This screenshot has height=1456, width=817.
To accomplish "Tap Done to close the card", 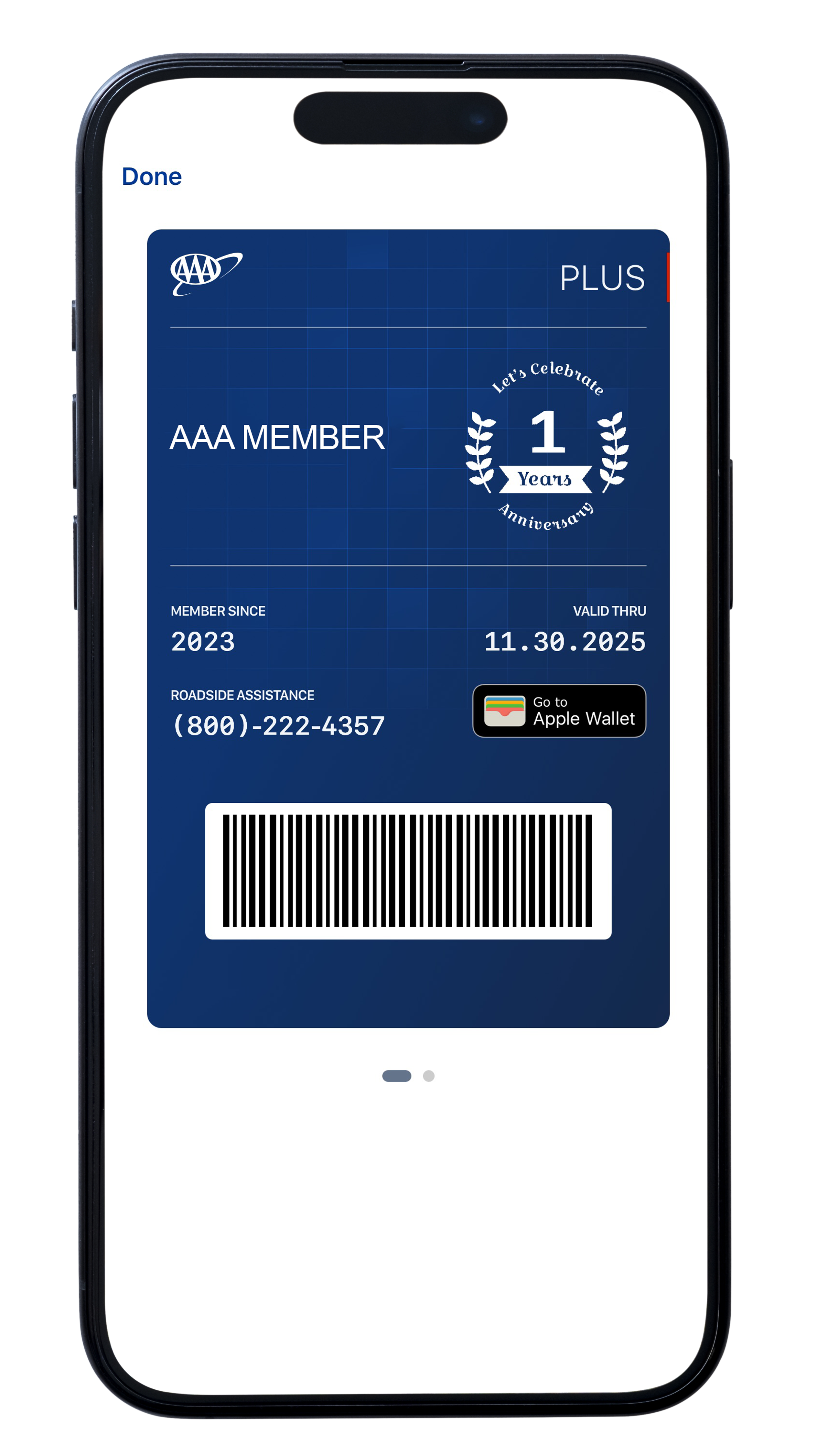I will coord(151,176).
